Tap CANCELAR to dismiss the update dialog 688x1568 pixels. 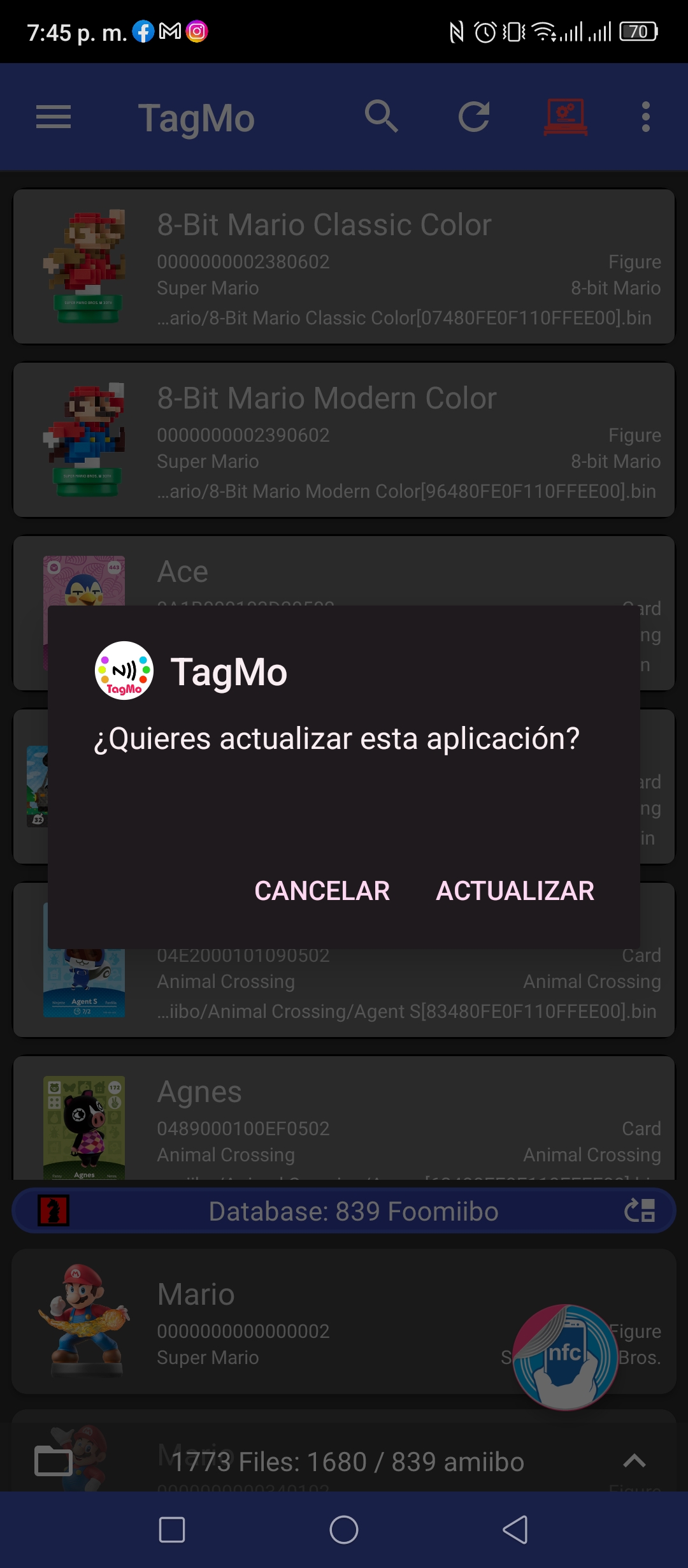[x=322, y=890]
